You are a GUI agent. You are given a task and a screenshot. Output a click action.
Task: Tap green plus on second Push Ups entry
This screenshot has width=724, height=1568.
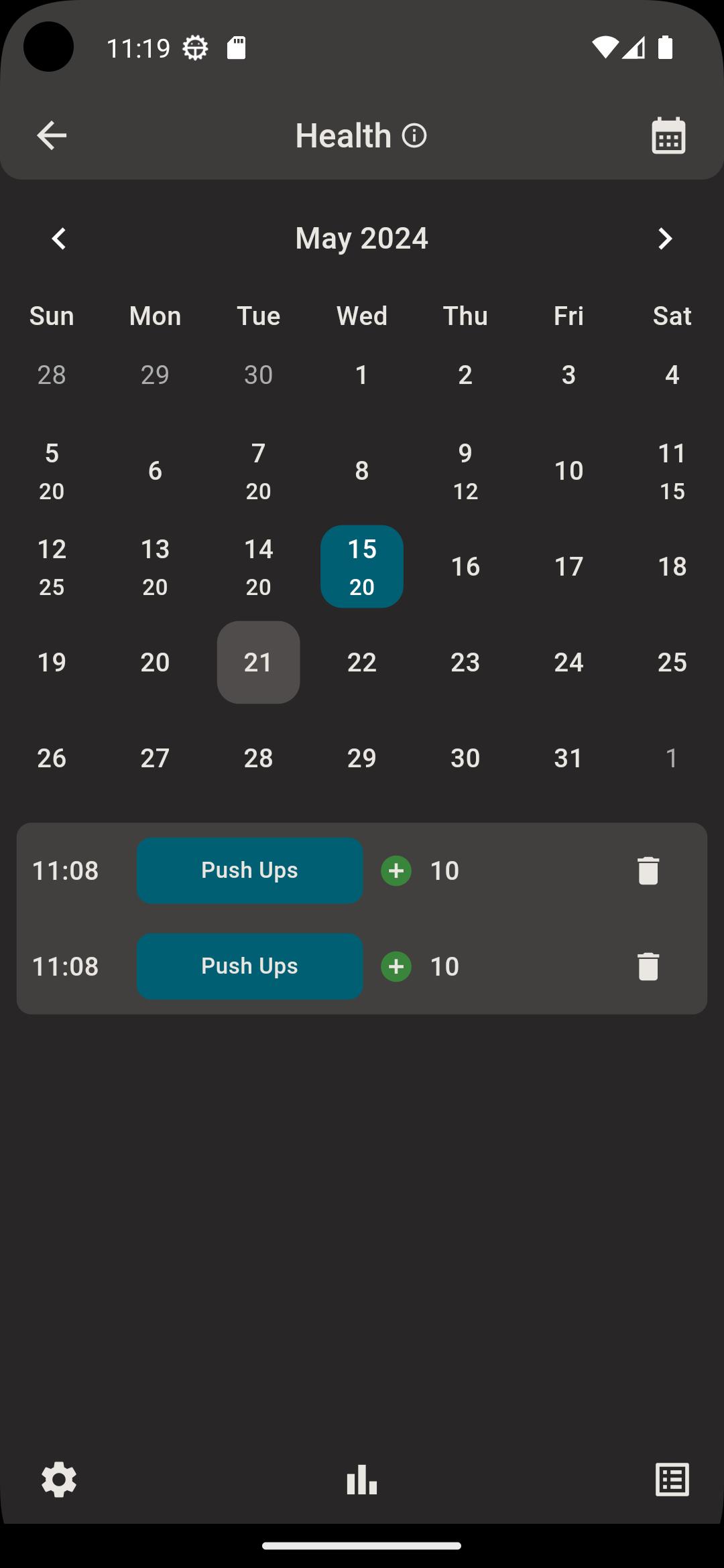coord(396,966)
